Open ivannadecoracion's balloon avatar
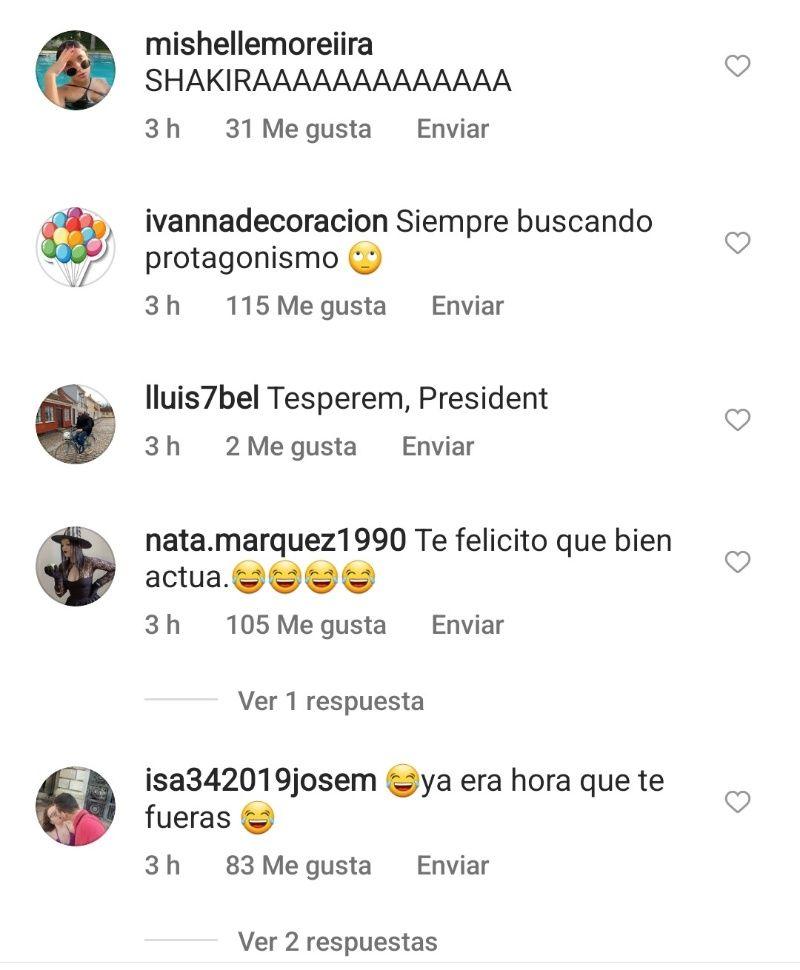800x970 pixels. tap(75, 246)
